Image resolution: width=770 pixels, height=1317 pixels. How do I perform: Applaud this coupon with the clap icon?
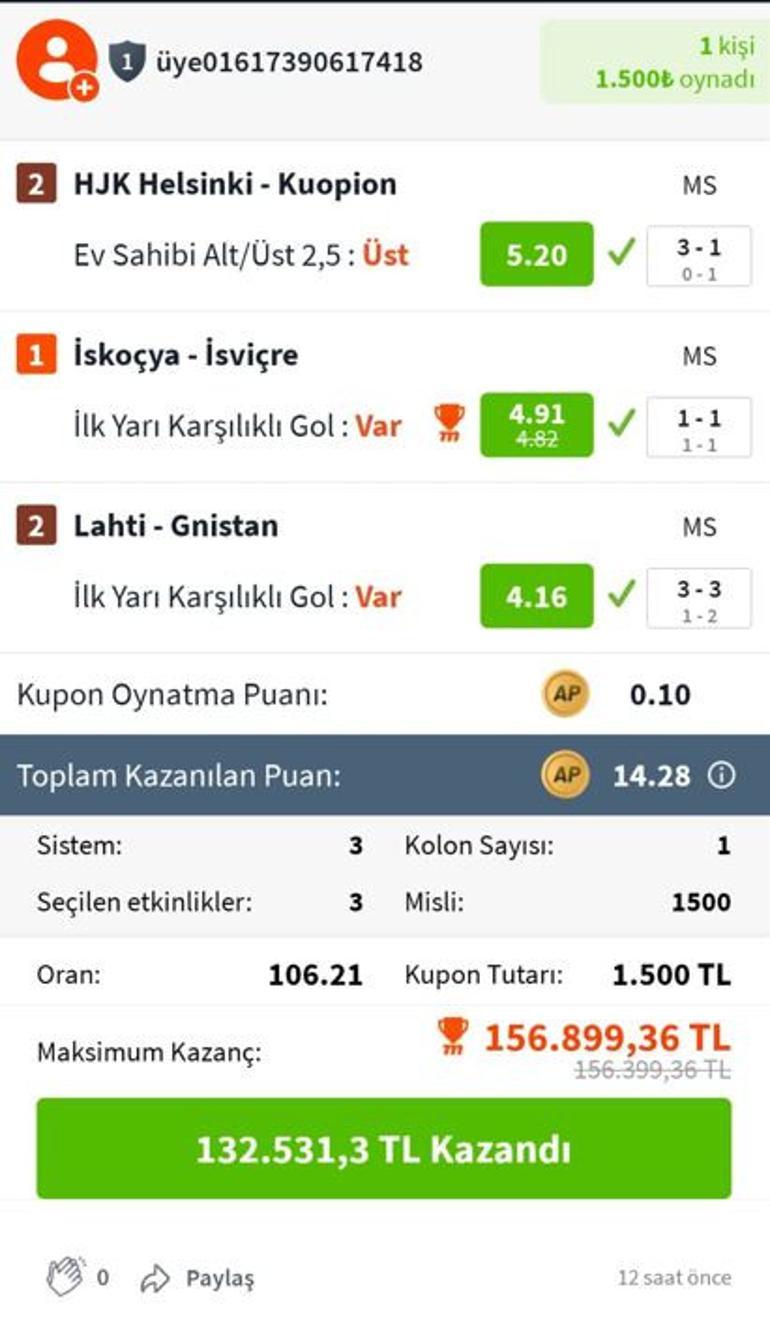(x=64, y=1277)
